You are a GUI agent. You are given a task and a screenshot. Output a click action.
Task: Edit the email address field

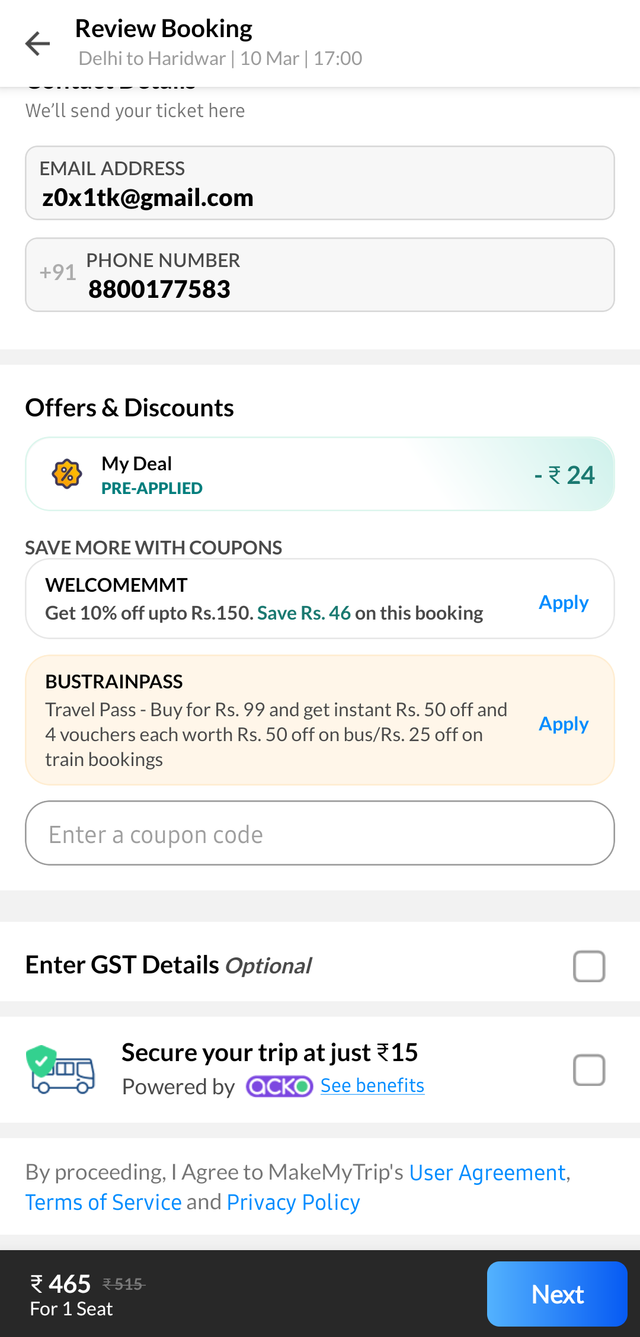tap(320, 183)
